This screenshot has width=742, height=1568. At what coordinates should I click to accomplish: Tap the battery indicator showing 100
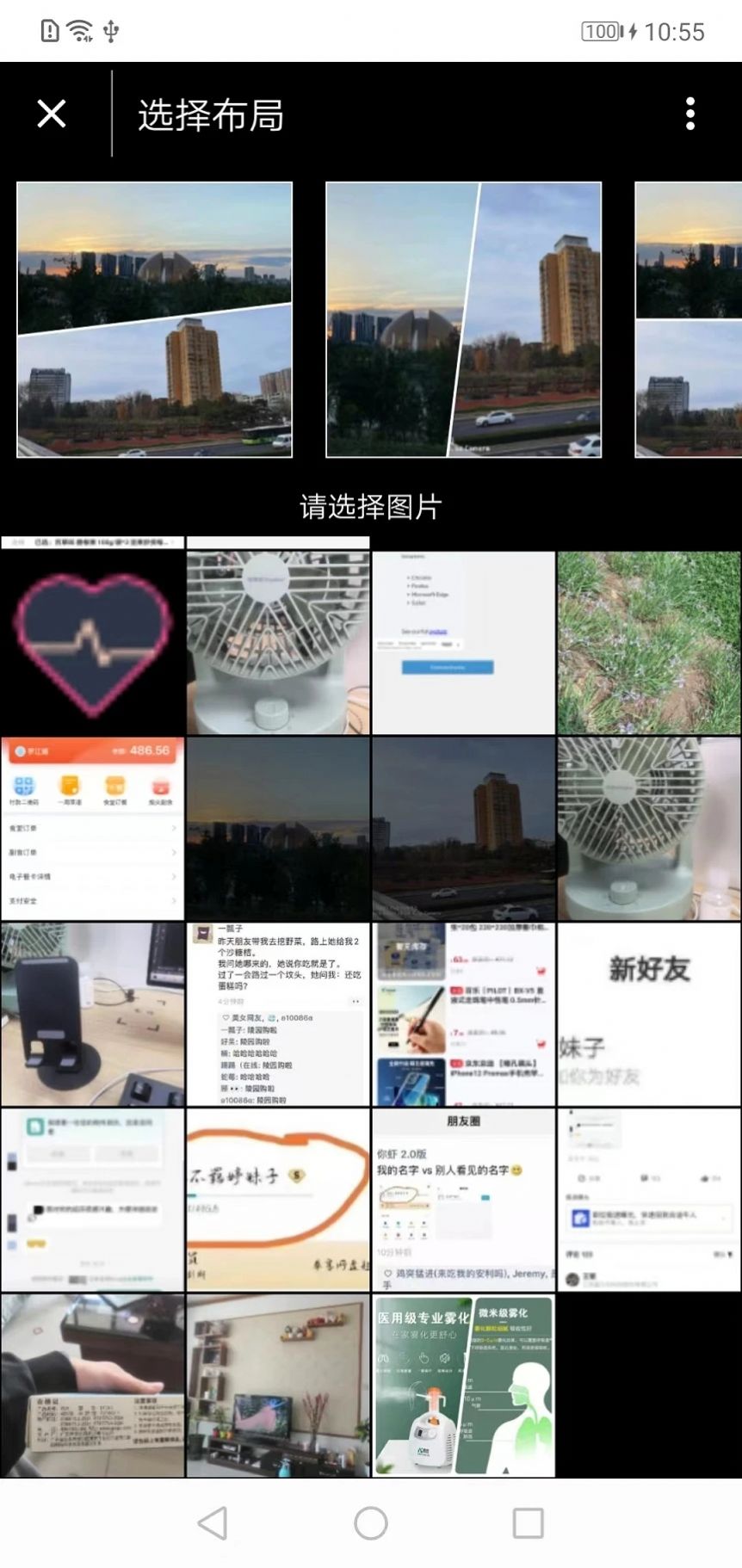pyautogui.click(x=603, y=31)
